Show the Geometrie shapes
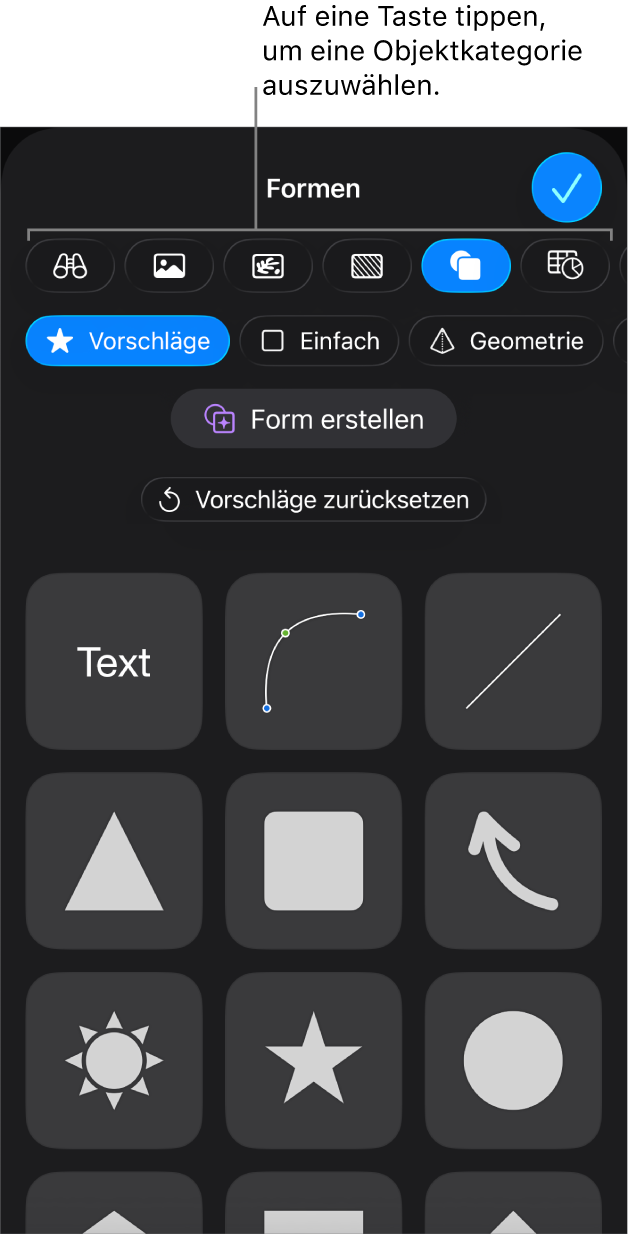628x1234 pixels. click(x=506, y=341)
